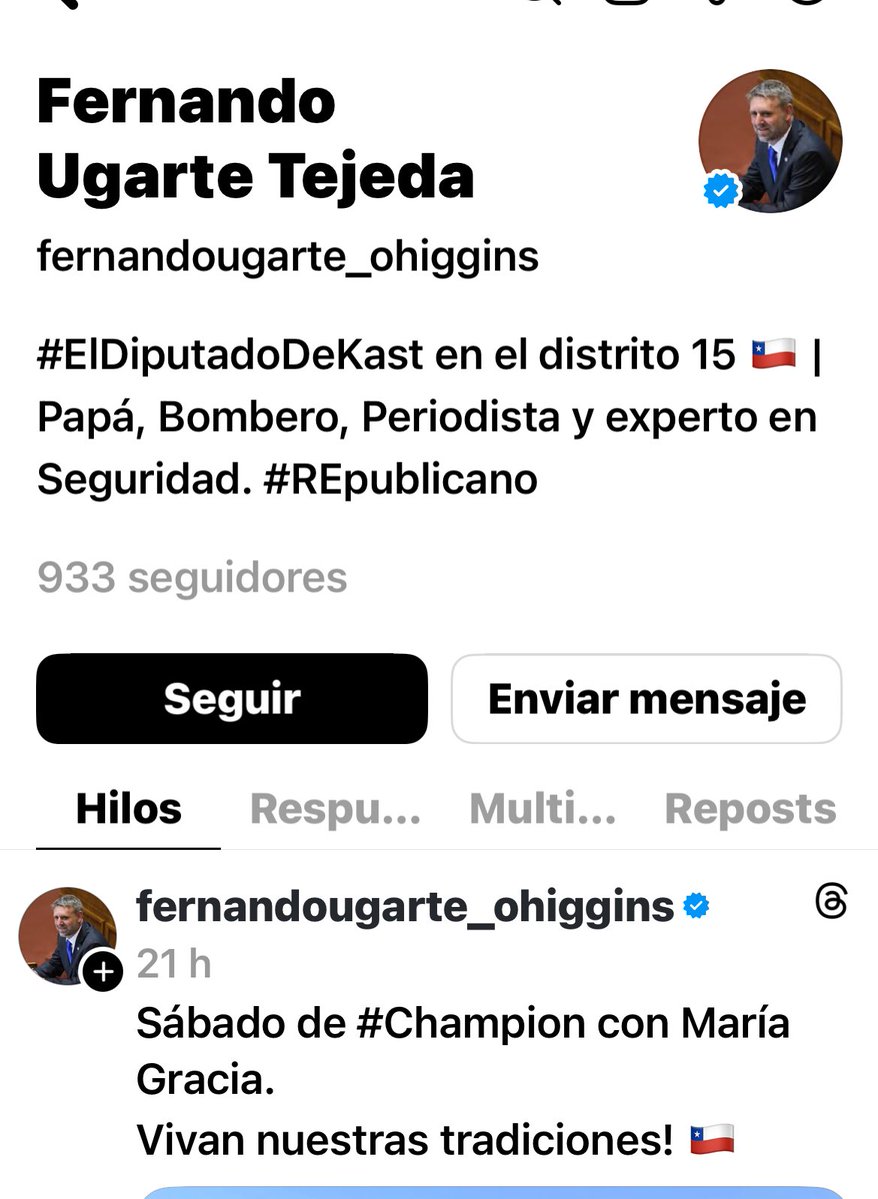Follow Fernando Ugarte with the Seguir button
This screenshot has height=1199, width=878.
click(232, 699)
